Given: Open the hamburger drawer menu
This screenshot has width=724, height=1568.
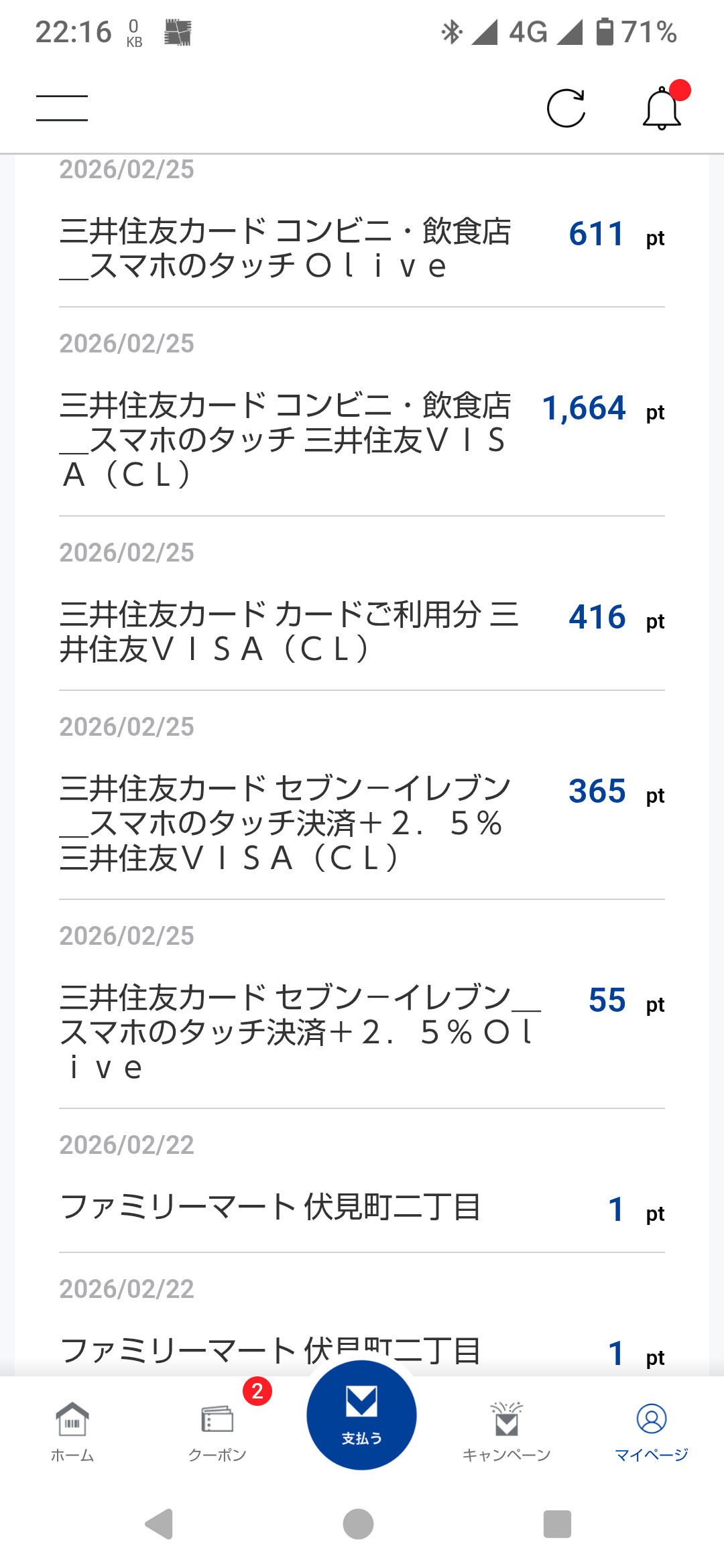Looking at the screenshot, I should click(62, 108).
